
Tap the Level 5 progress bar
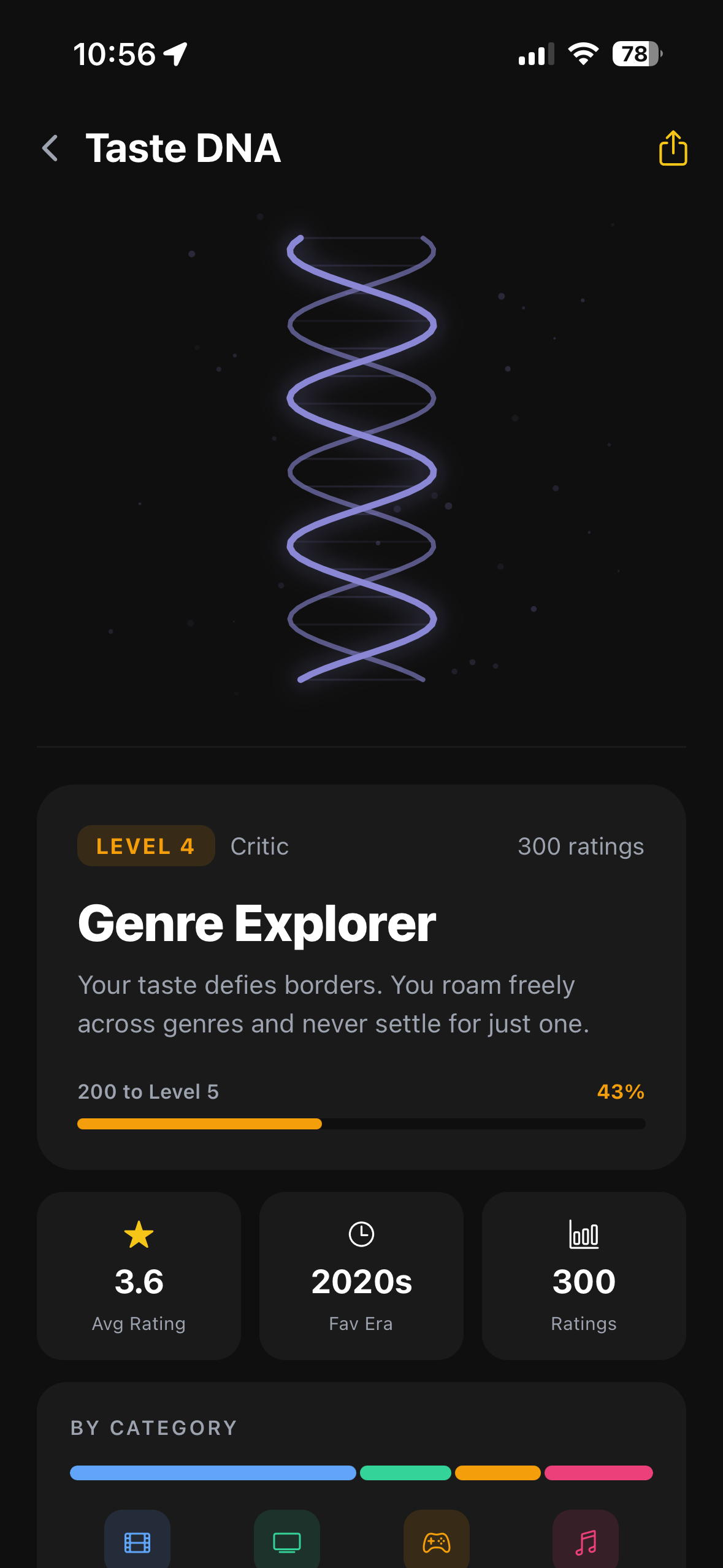(361, 1123)
